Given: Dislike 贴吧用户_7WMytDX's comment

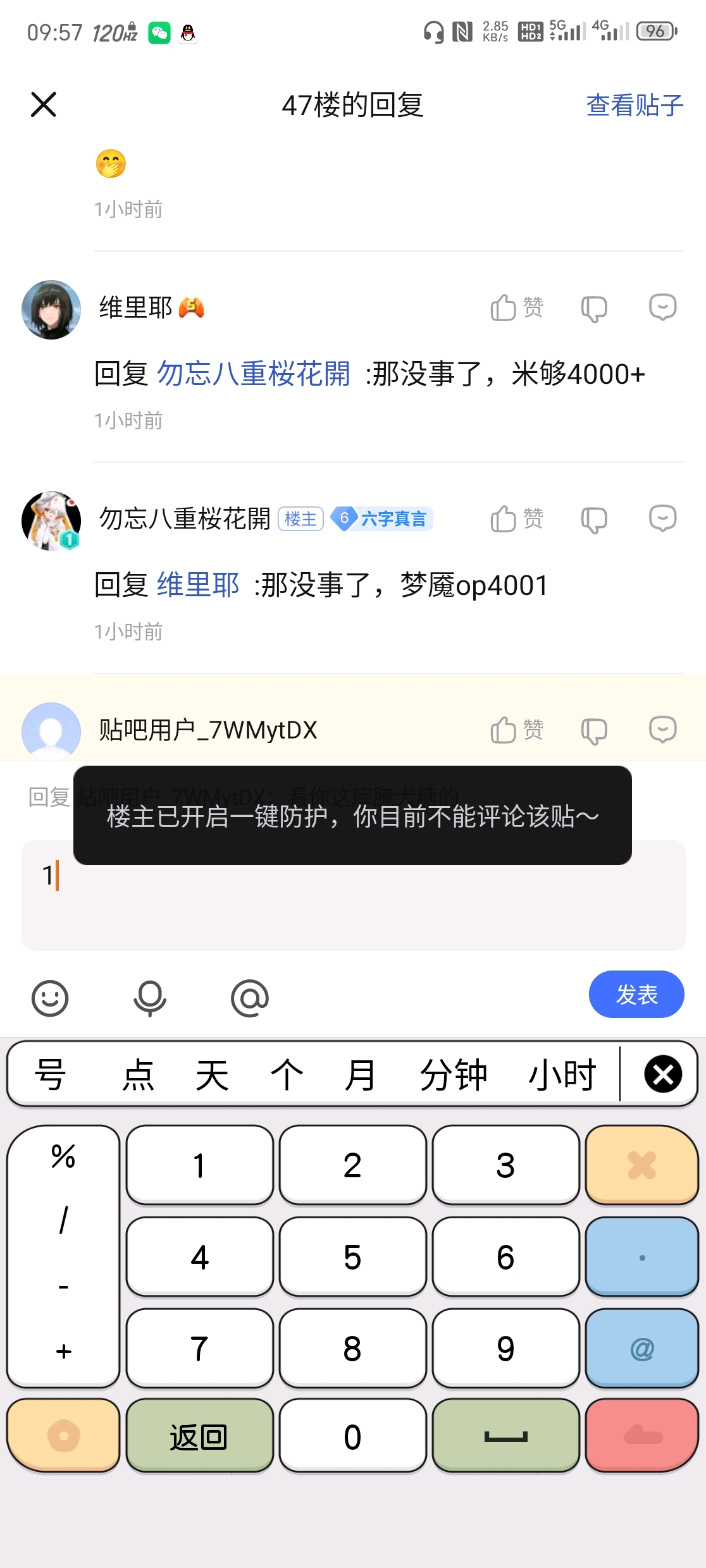Looking at the screenshot, I should 593,730.
